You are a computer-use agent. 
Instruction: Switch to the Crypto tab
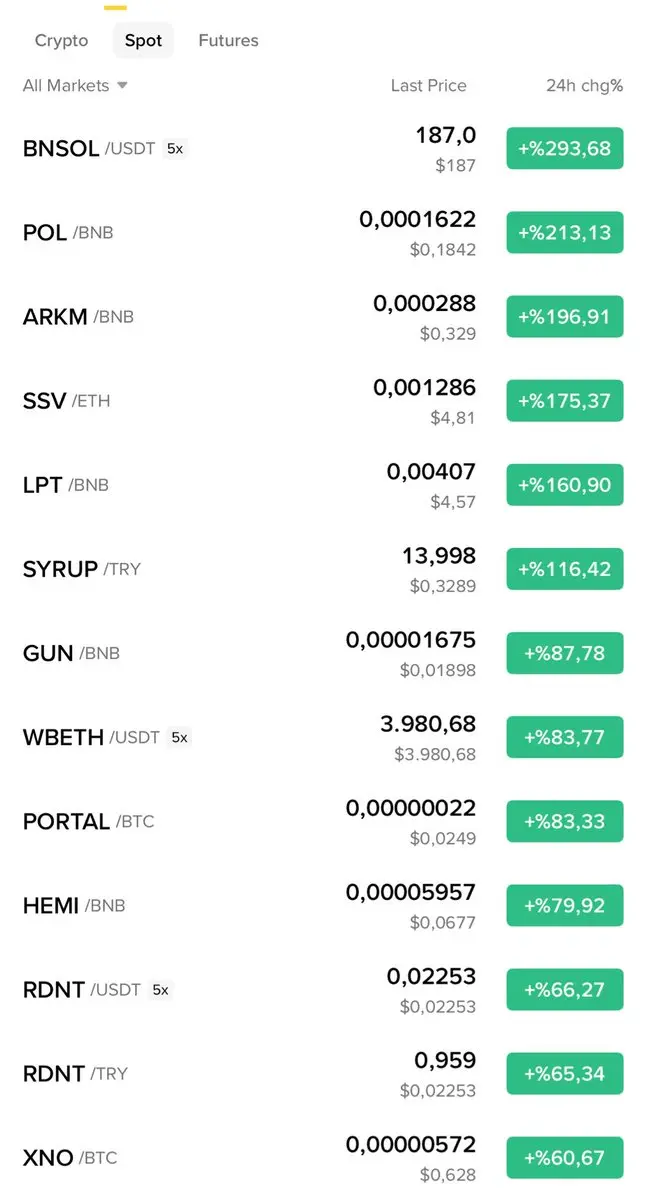61,41
